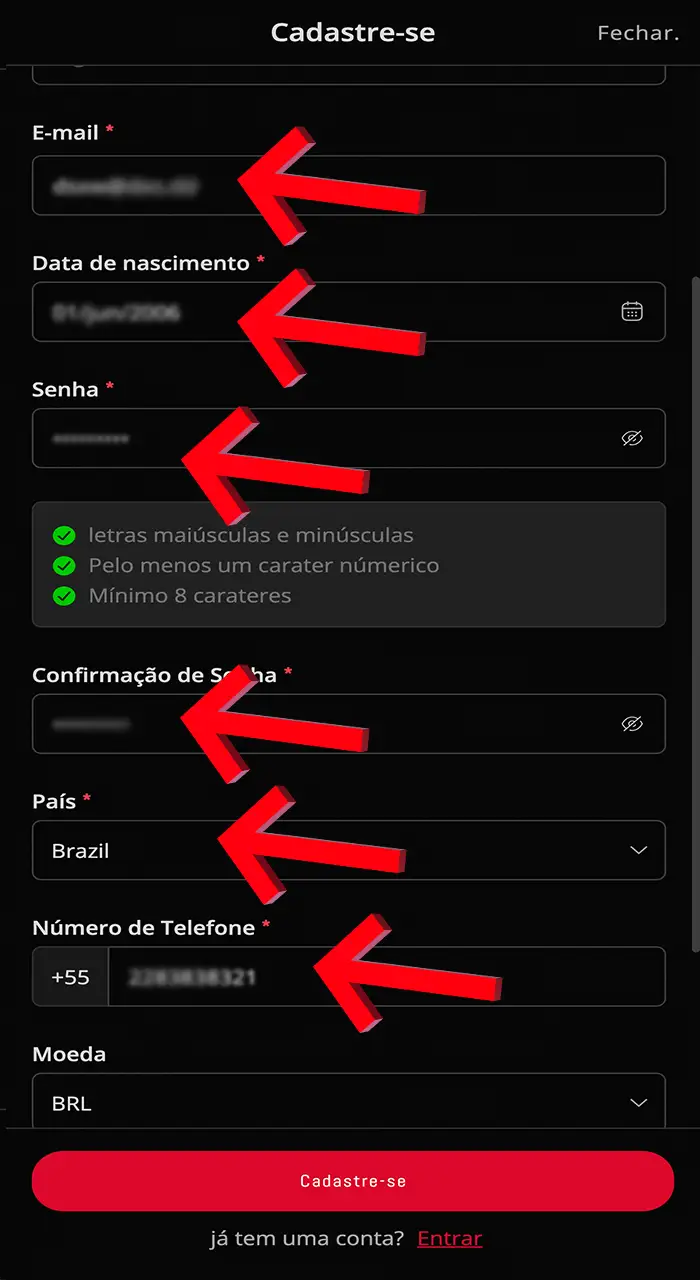This screenshot has width=700, height=1280.
Task: Open the Data de nascimento date field
Action: click(x=320, y=312)
